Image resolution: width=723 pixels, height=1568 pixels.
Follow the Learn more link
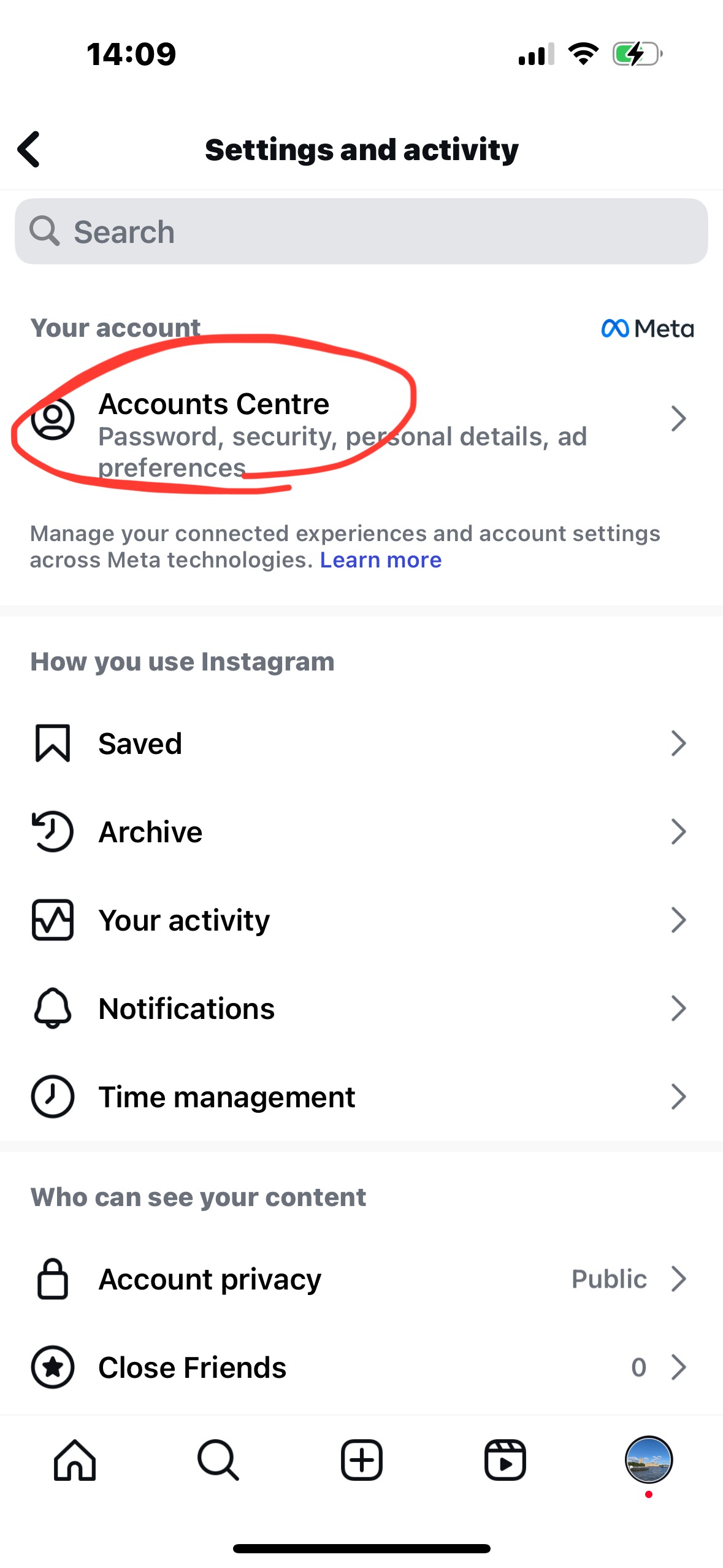point(380,559)
